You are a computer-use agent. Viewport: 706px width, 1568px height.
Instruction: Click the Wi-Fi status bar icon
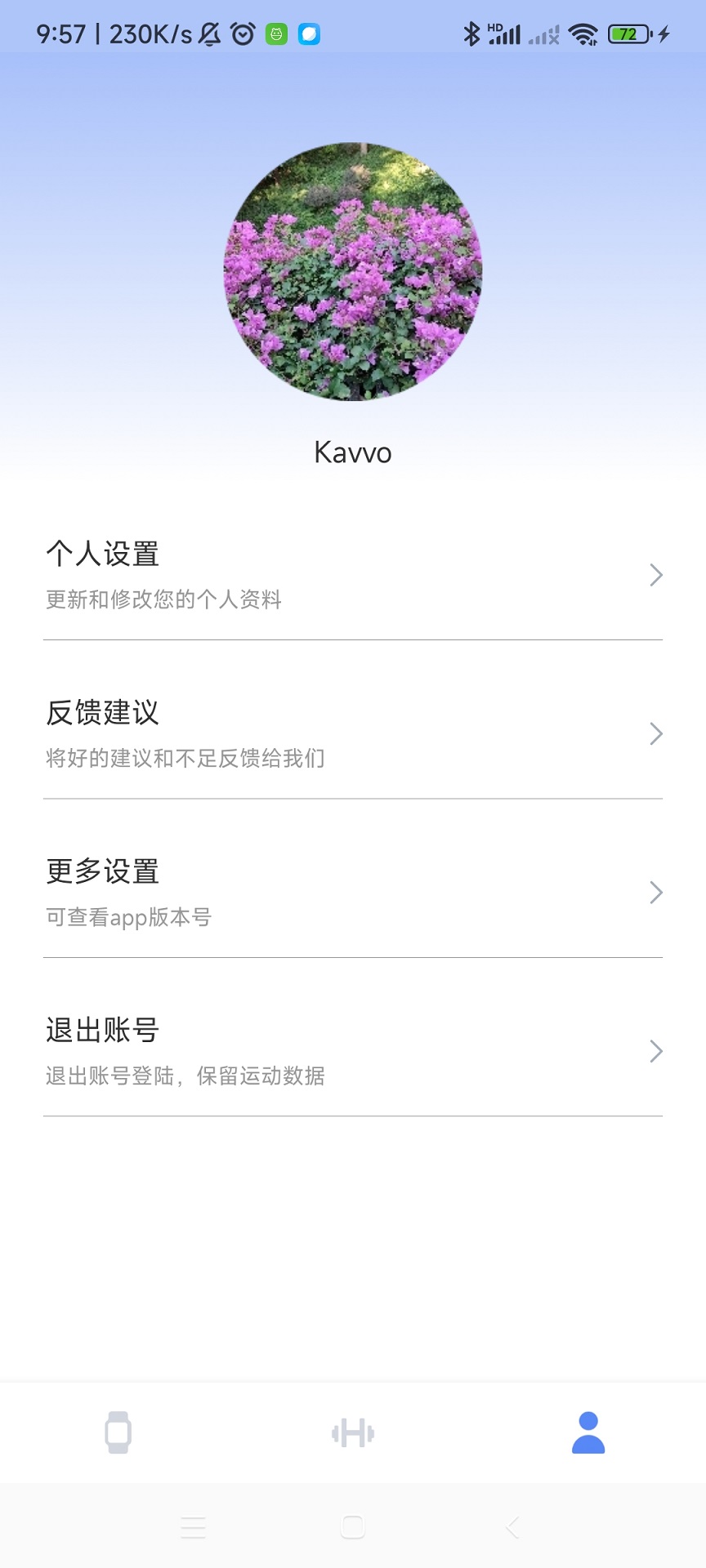click(583, 33)
